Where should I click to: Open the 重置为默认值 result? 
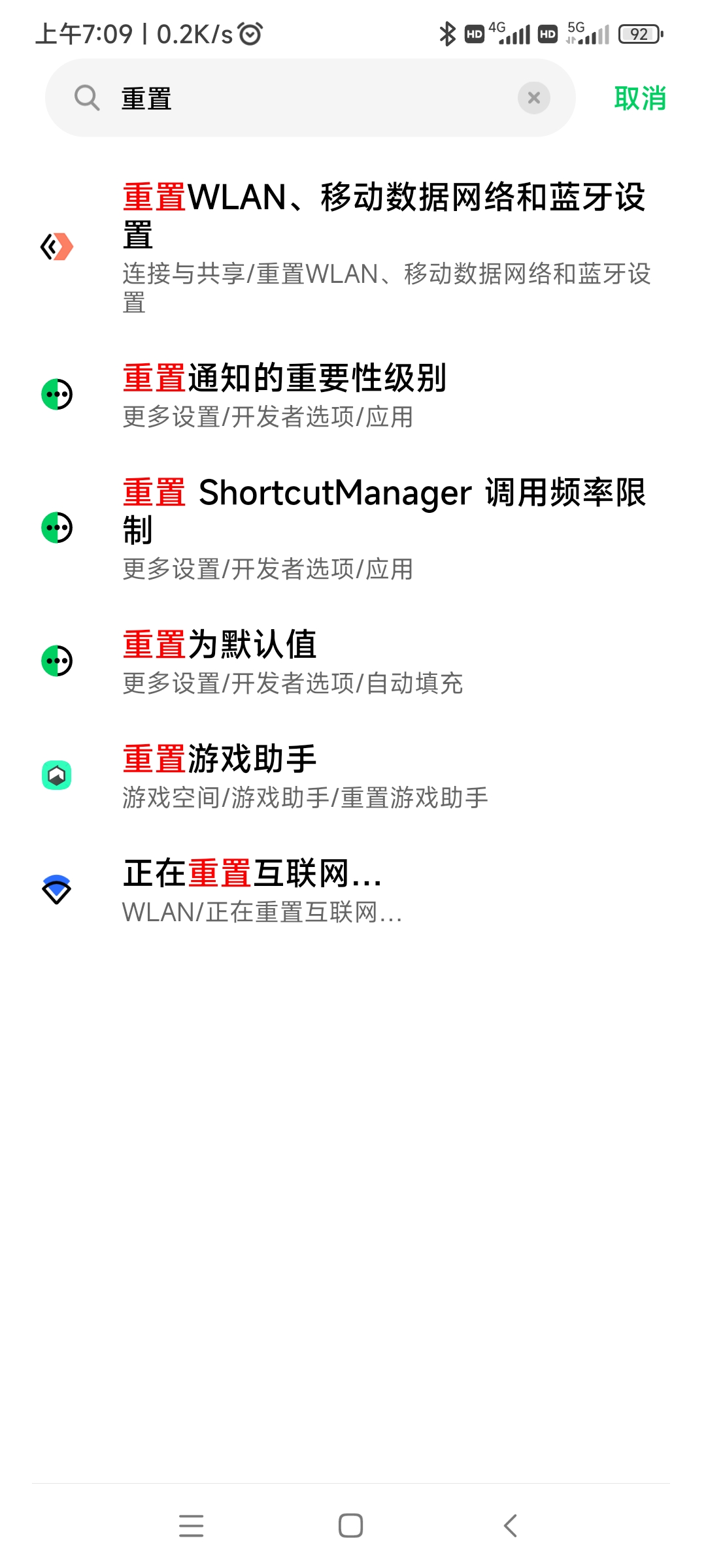pos(353,661)
